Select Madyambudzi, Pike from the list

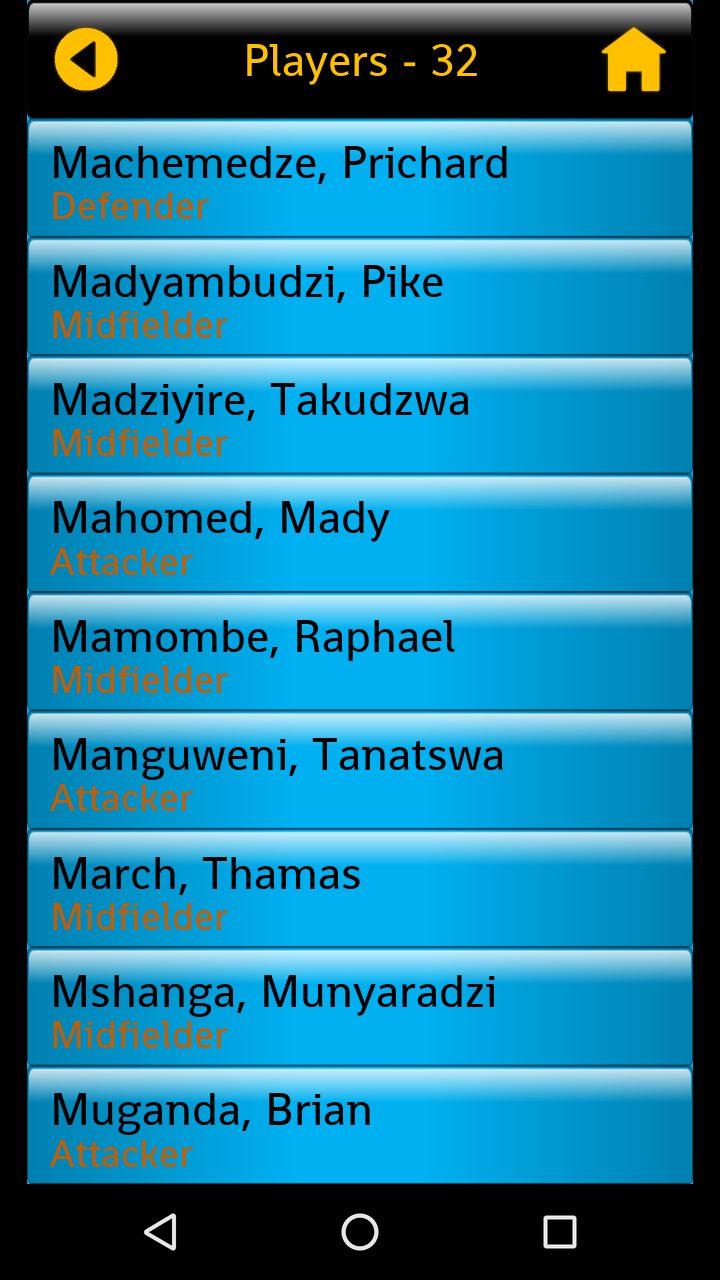click(360, 297)
